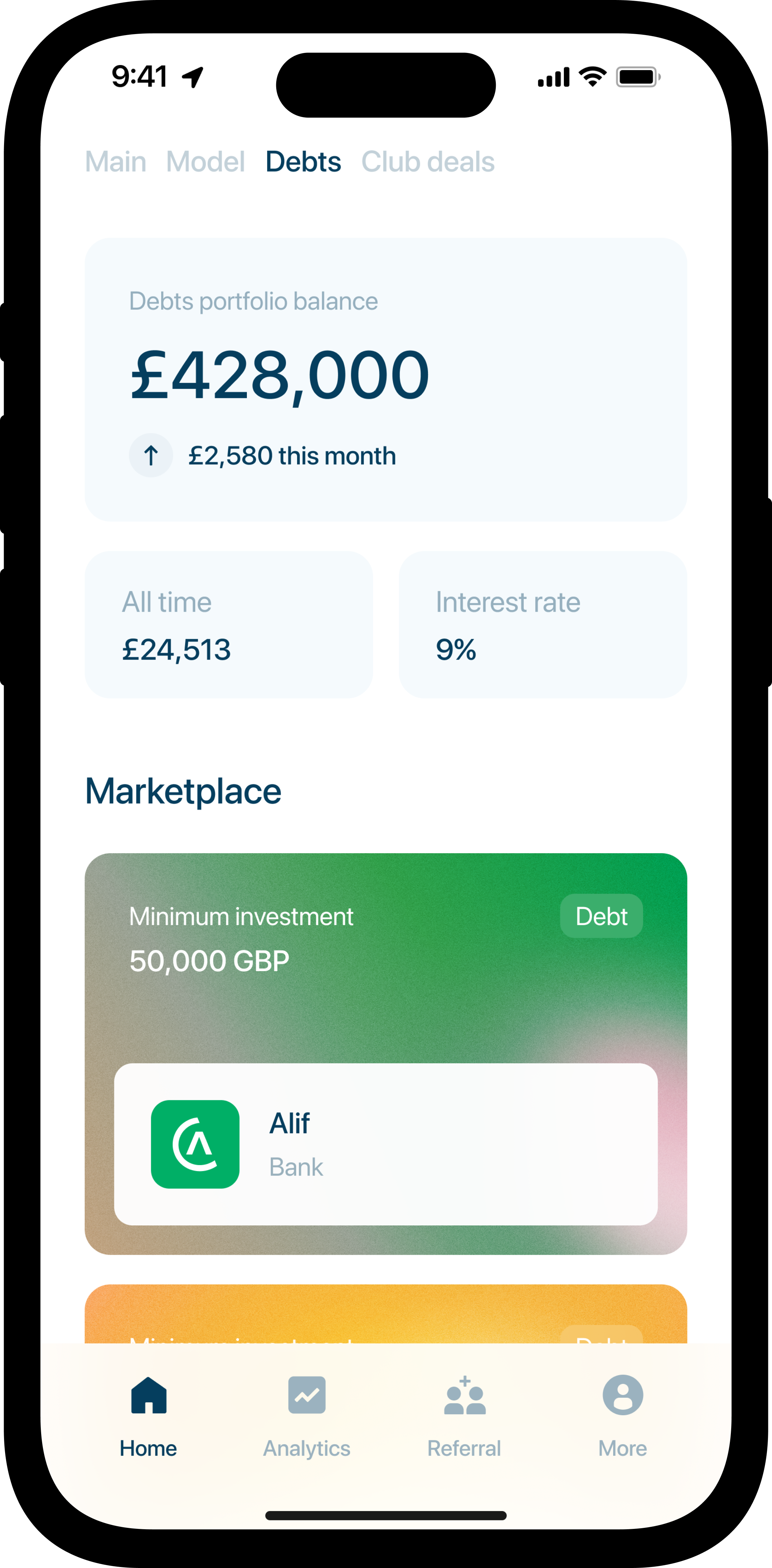Image resolution: width=772 pixels, height=1568 pixels.
Task: Switch to the Main tab
Action: coord(116,162)
